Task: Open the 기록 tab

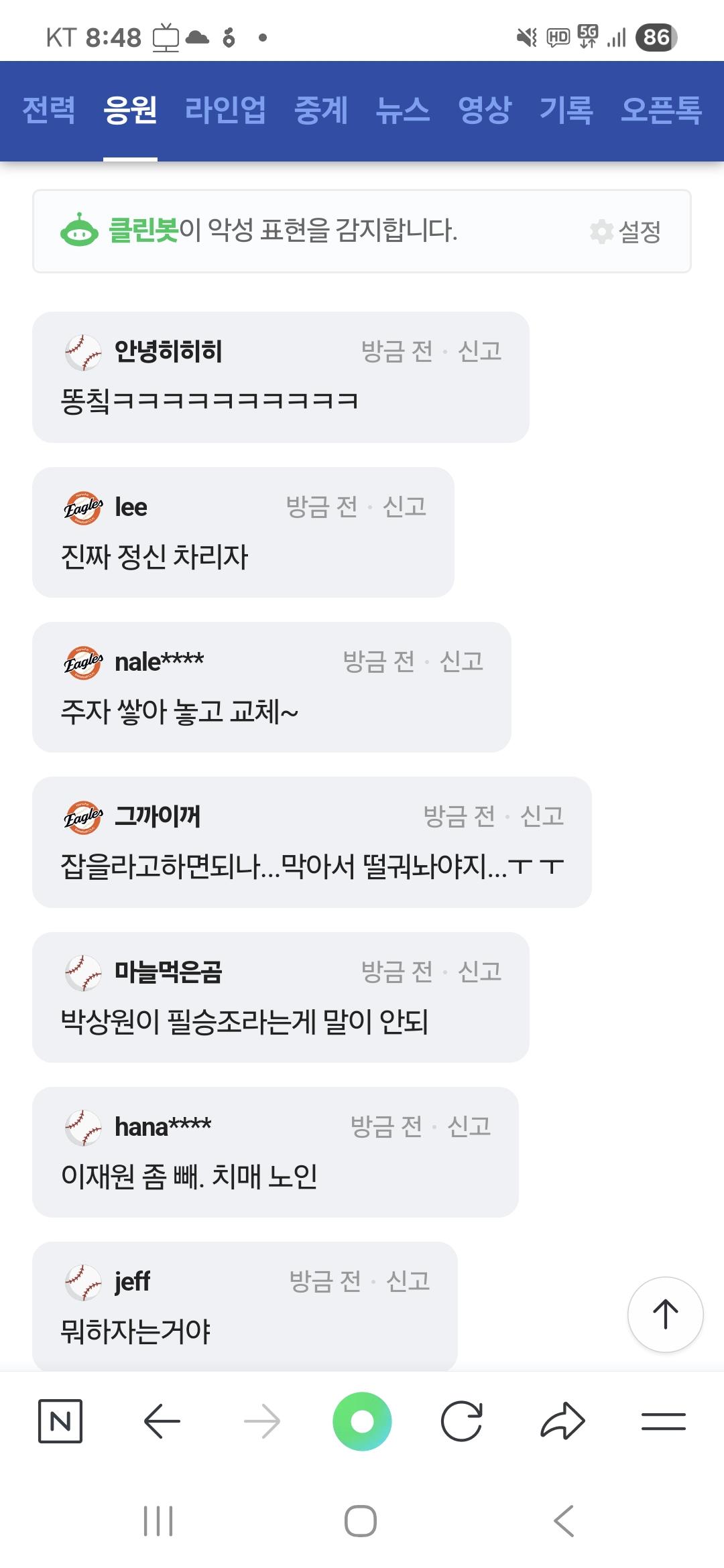Action: 566,110
